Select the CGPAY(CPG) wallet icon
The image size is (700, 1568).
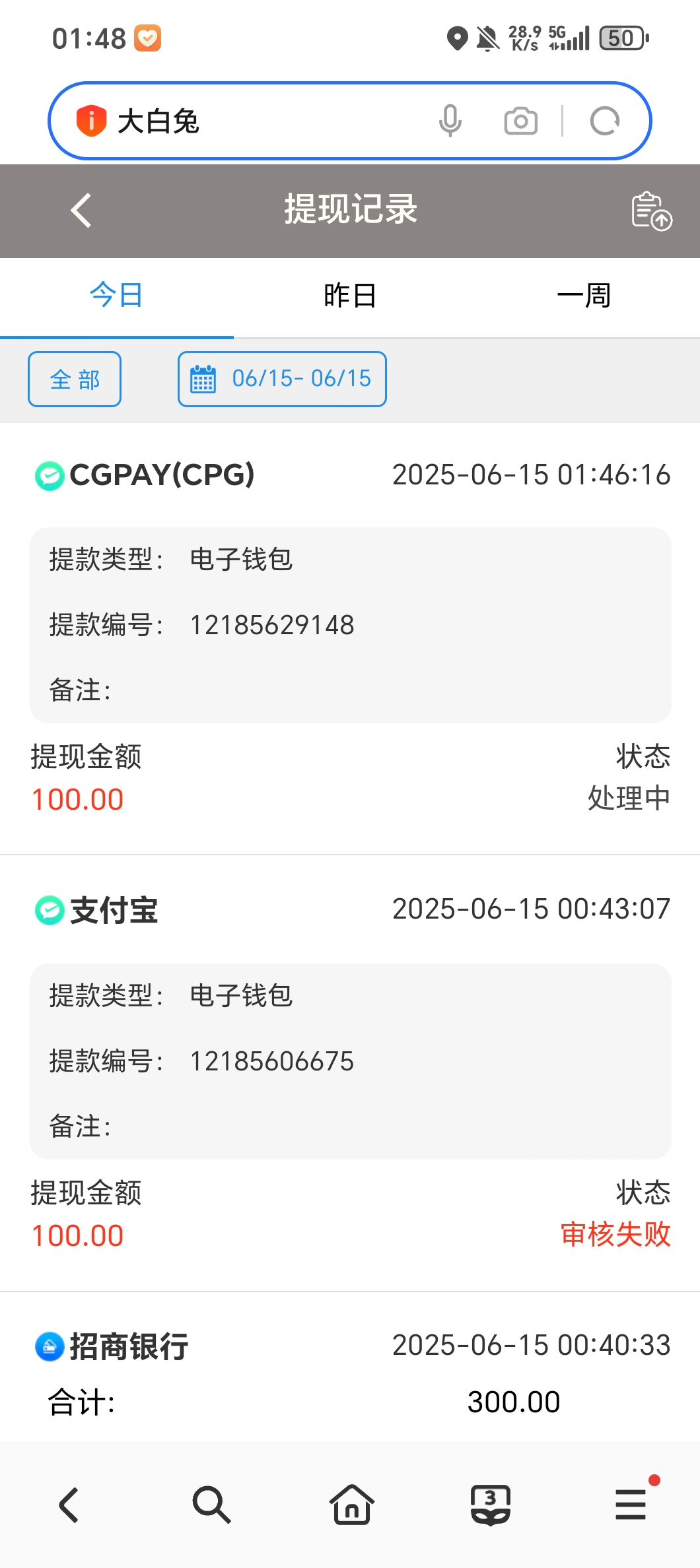click(x=48, y=475)
